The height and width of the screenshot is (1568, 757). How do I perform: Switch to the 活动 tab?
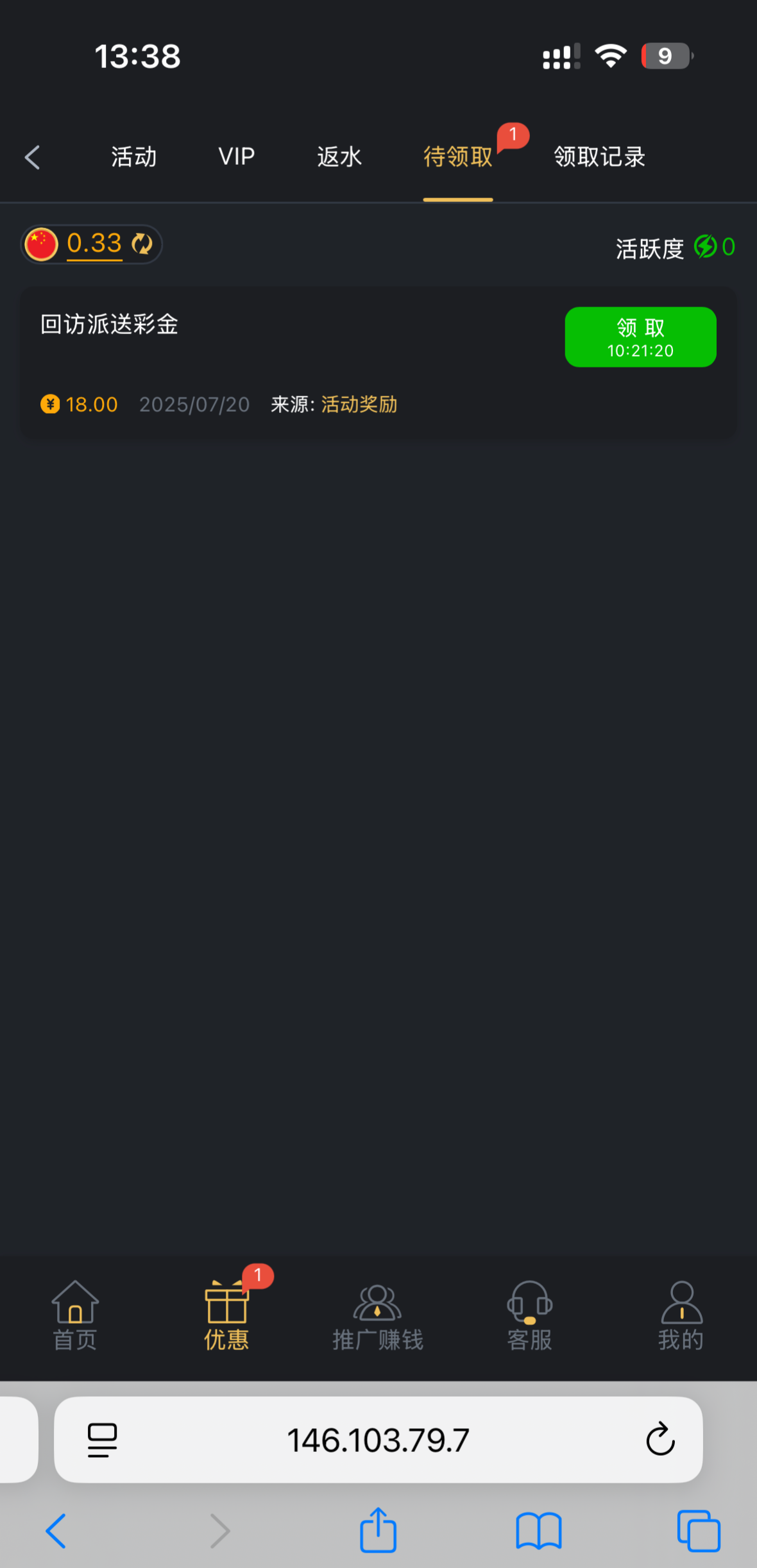tap(133, 157)
